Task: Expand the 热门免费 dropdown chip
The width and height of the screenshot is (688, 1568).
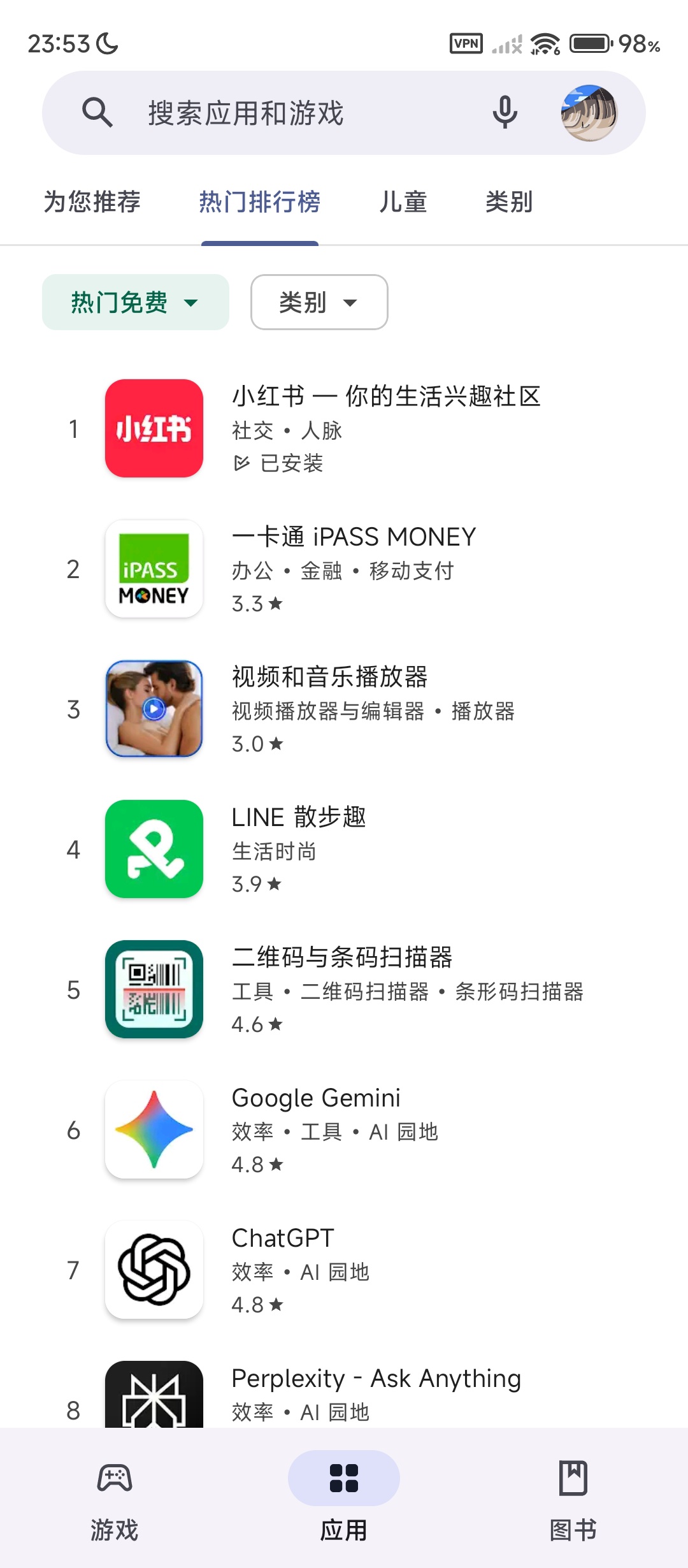Action: (x=135, y=302)
